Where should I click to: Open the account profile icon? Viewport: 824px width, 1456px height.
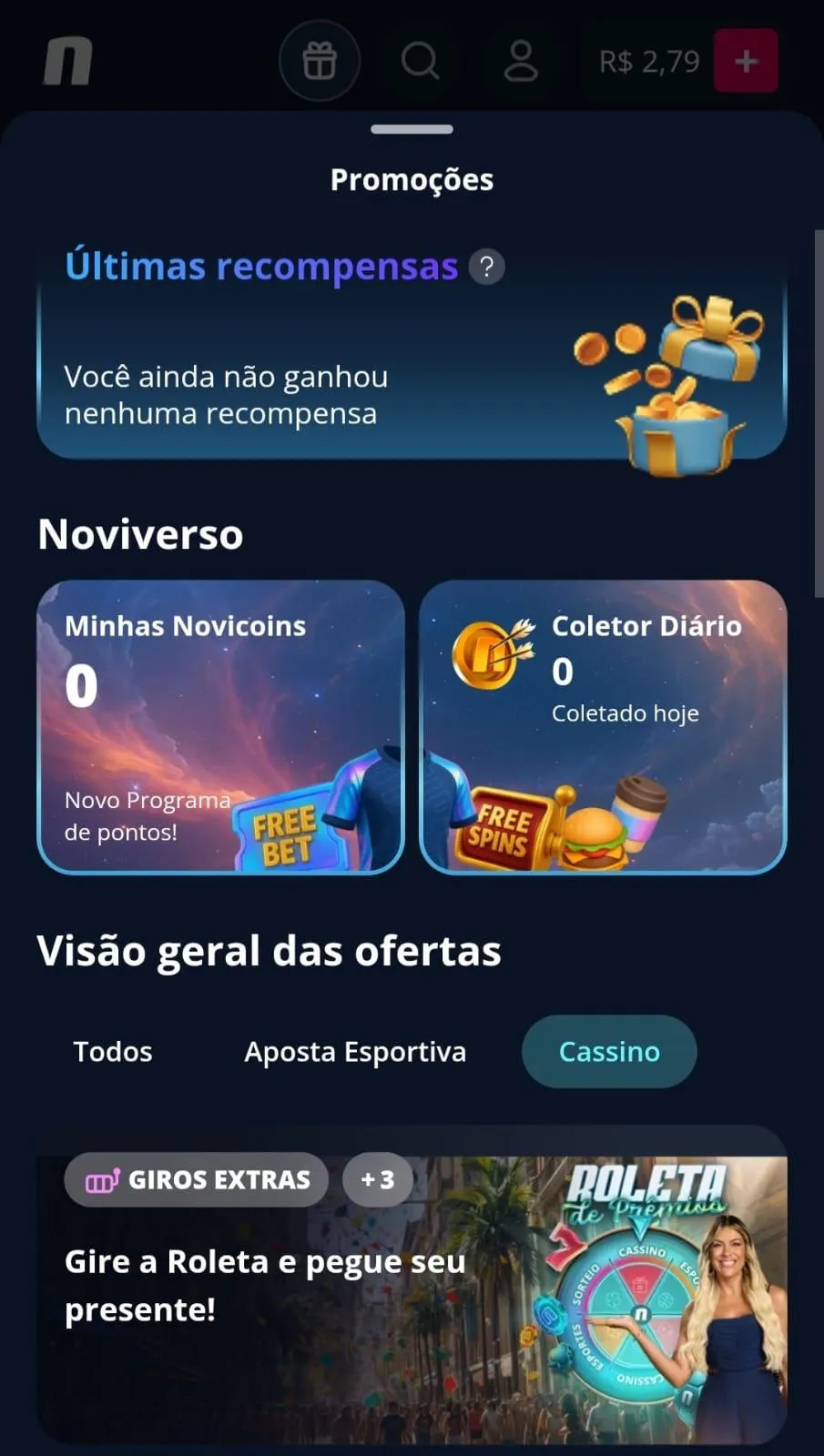521,60
